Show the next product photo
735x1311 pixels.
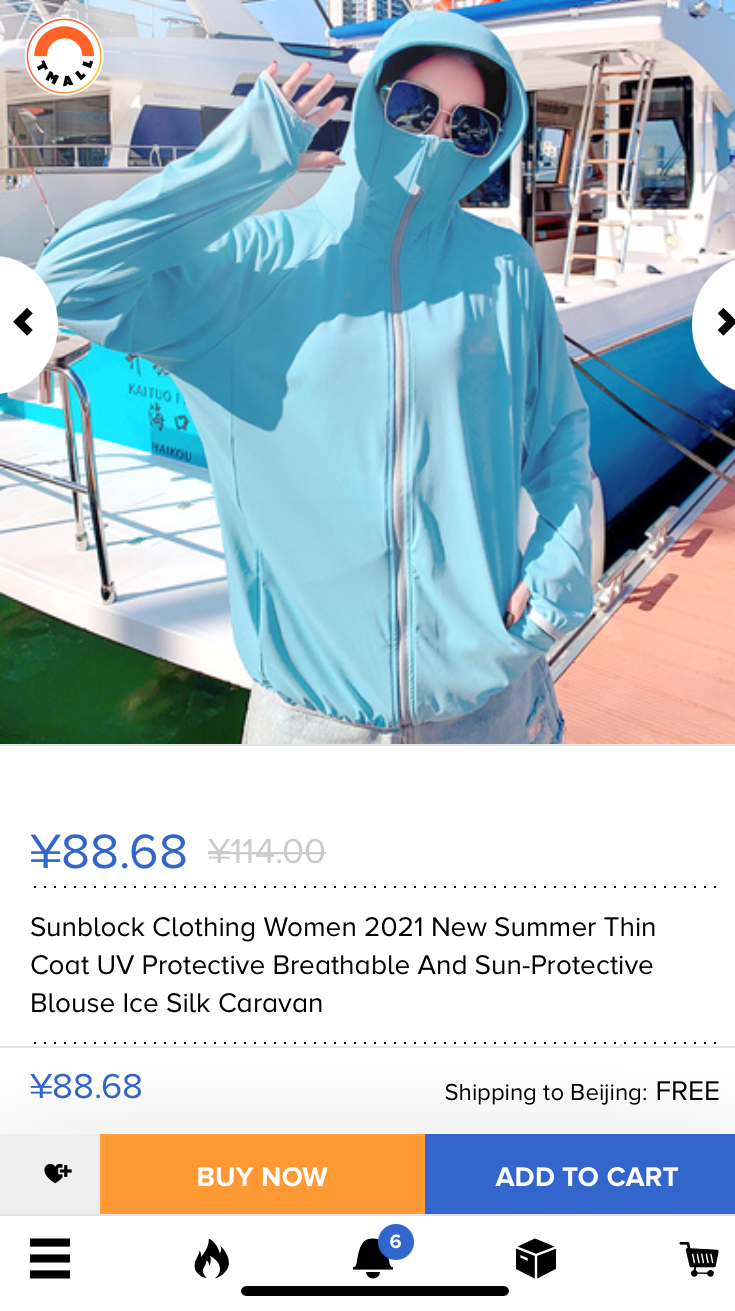[722, 322]
